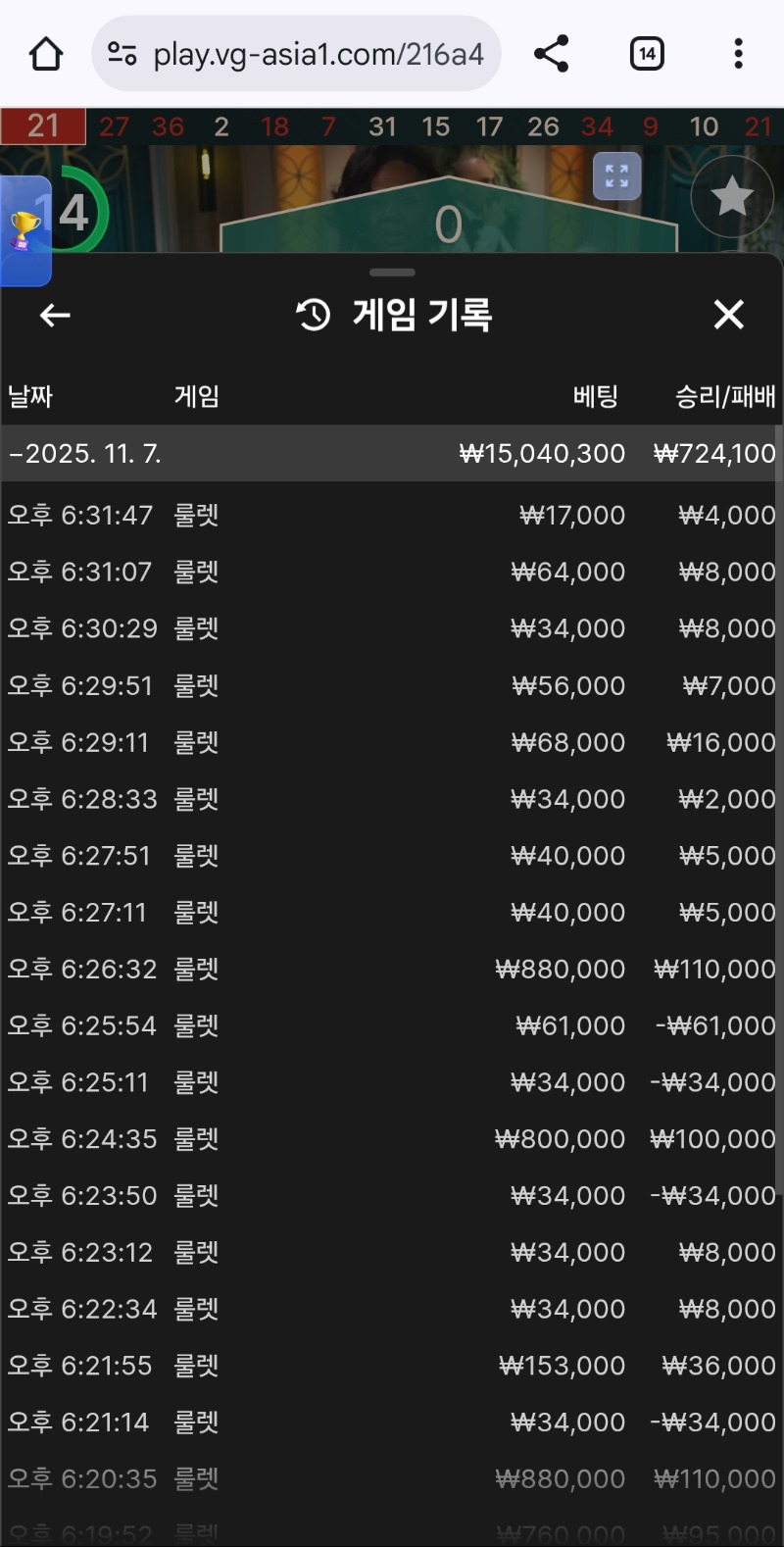The image size is (784, 1547).
Task: Open the Chrome three-dot menu
Action: 738,53
